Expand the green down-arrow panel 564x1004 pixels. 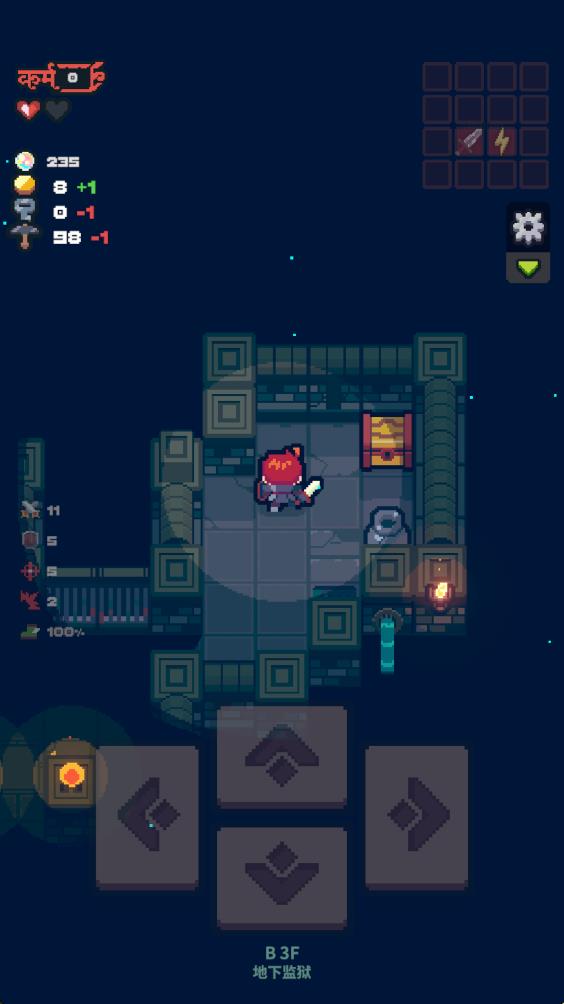(528, 268)
